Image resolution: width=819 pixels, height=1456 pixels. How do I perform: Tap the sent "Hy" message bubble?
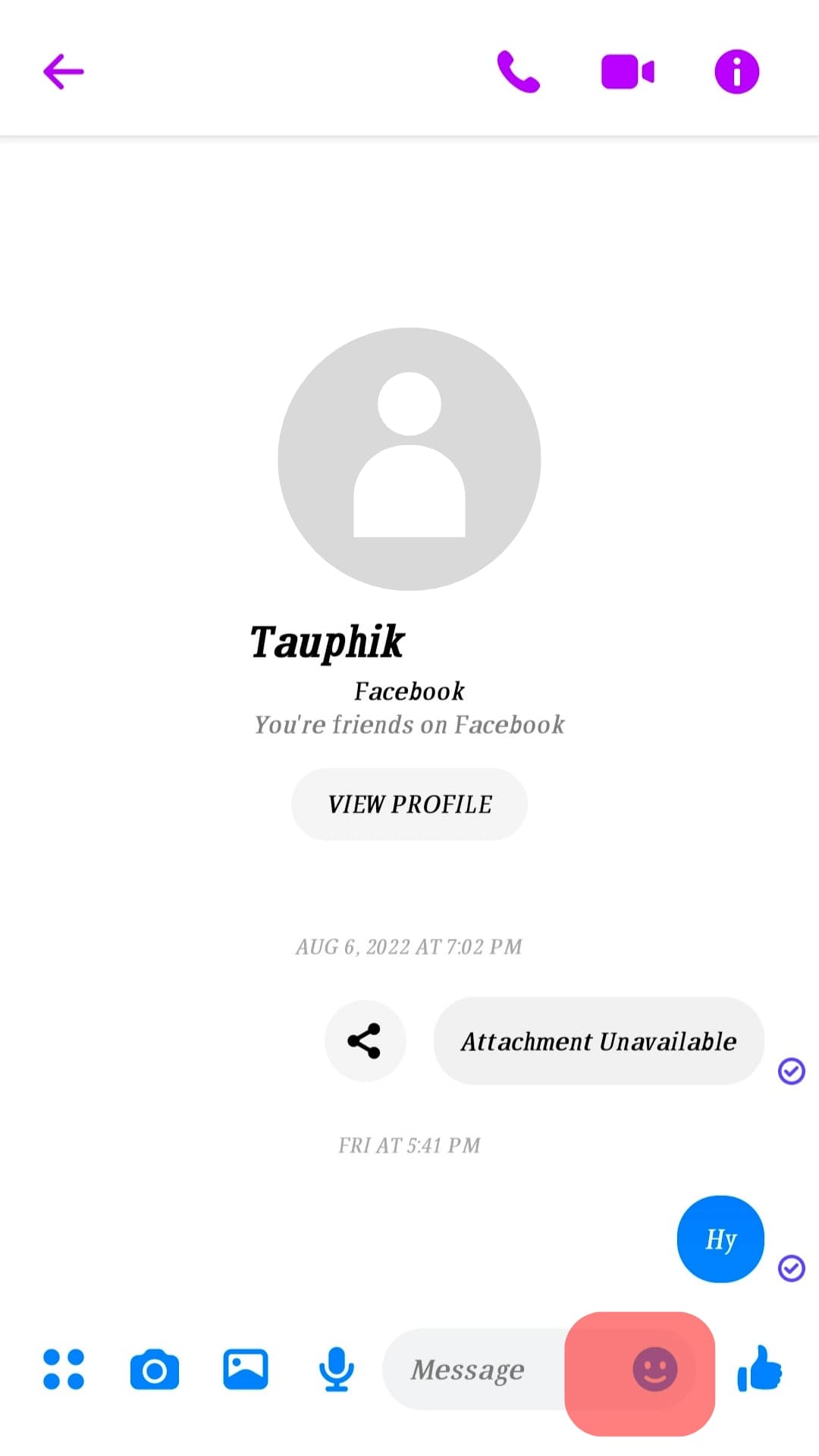tap(720, 1239)
